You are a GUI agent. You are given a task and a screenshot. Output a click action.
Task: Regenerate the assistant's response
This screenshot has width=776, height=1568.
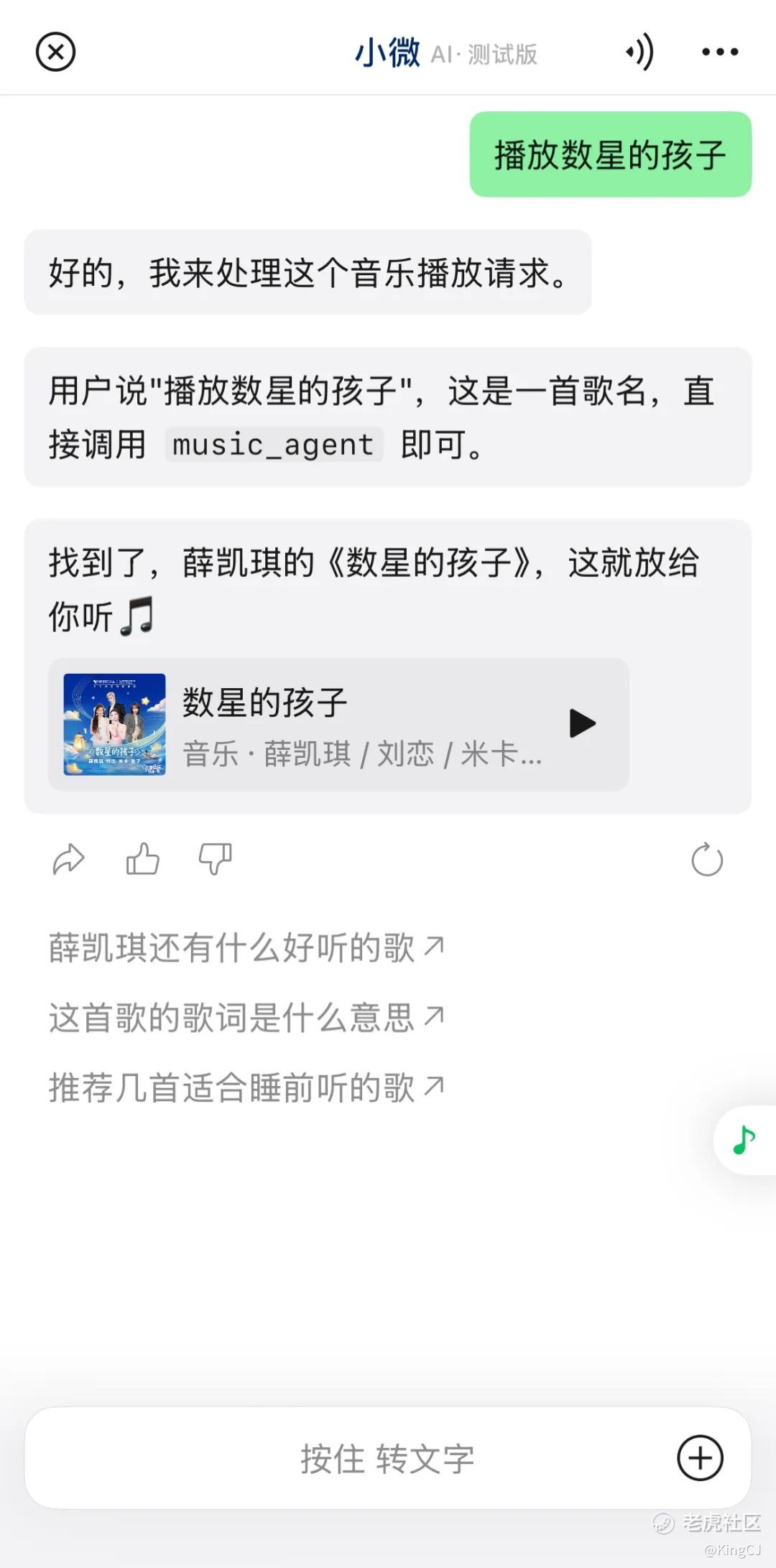[707, 859]
